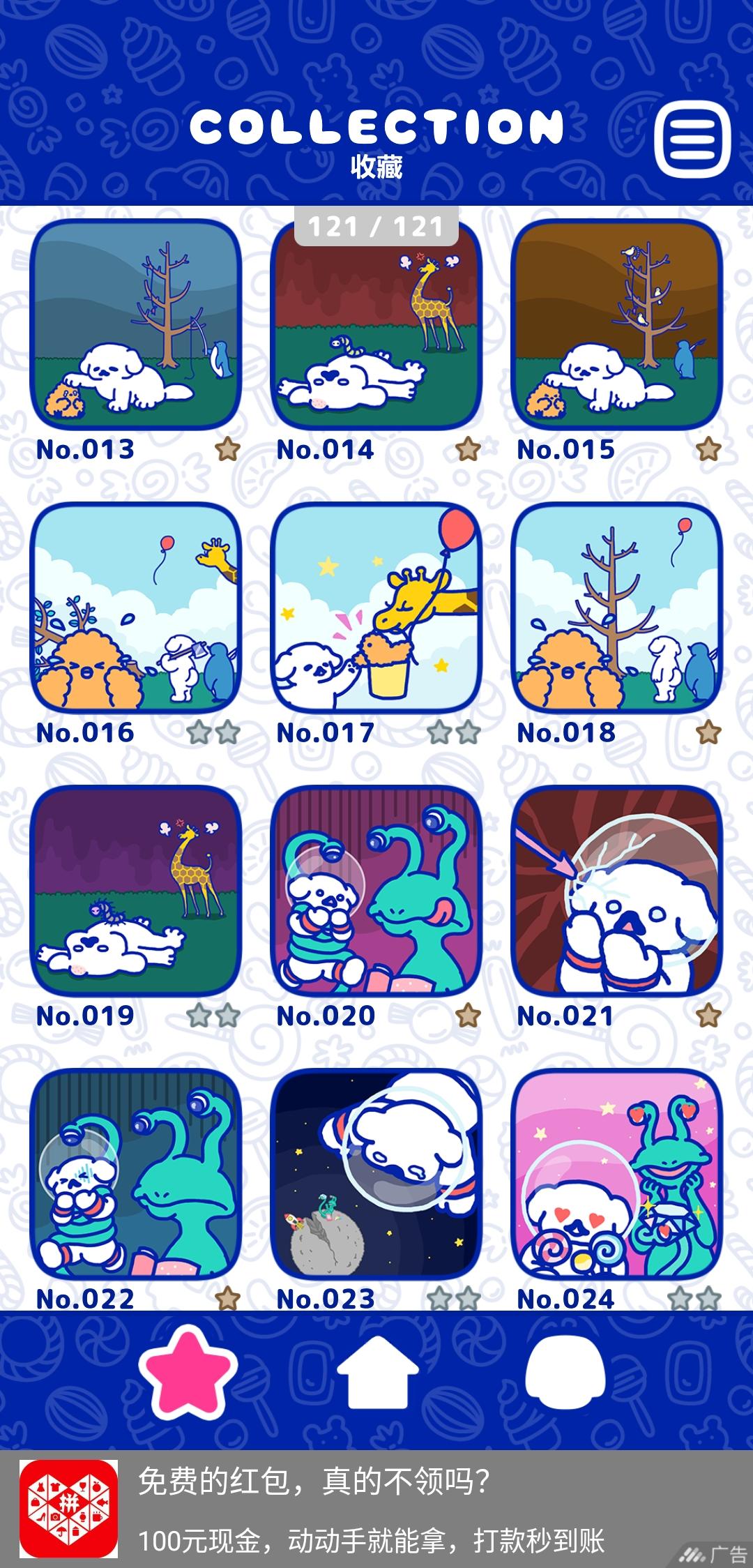753x1568 pixels.
Task: View collection card No.021
Action: coord(617,891)
